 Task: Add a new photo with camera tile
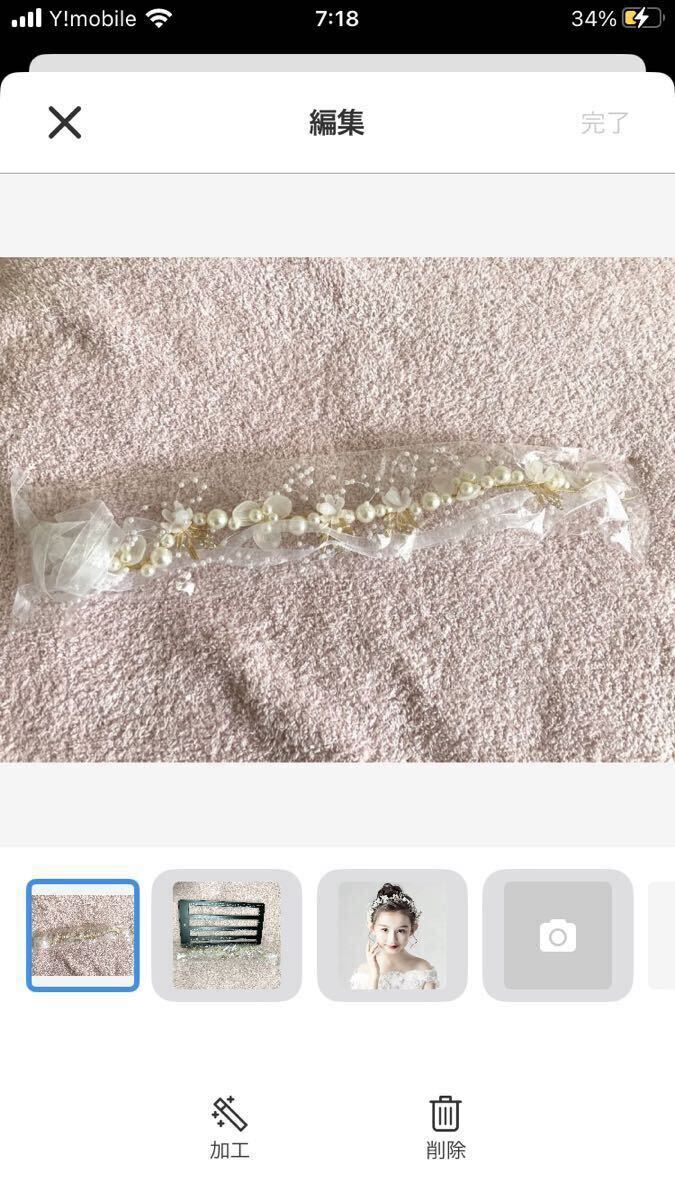coord(557,936)
